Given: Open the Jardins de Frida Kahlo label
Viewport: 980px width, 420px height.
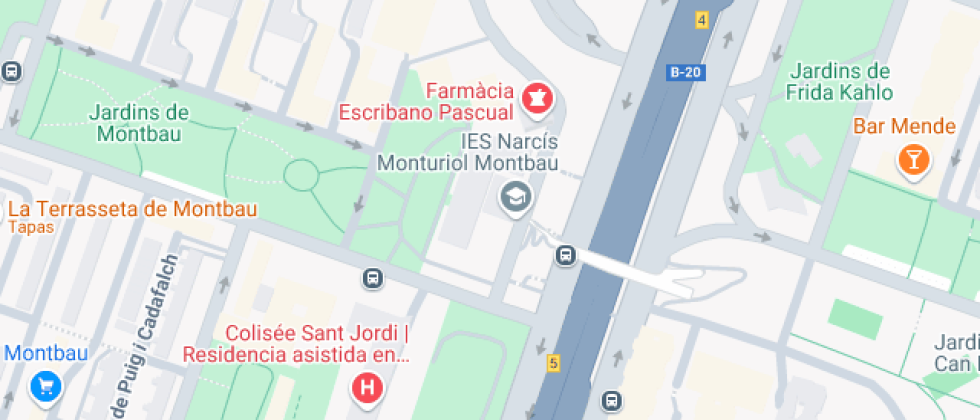Looking at the screenshot, I should pos(839,81).
